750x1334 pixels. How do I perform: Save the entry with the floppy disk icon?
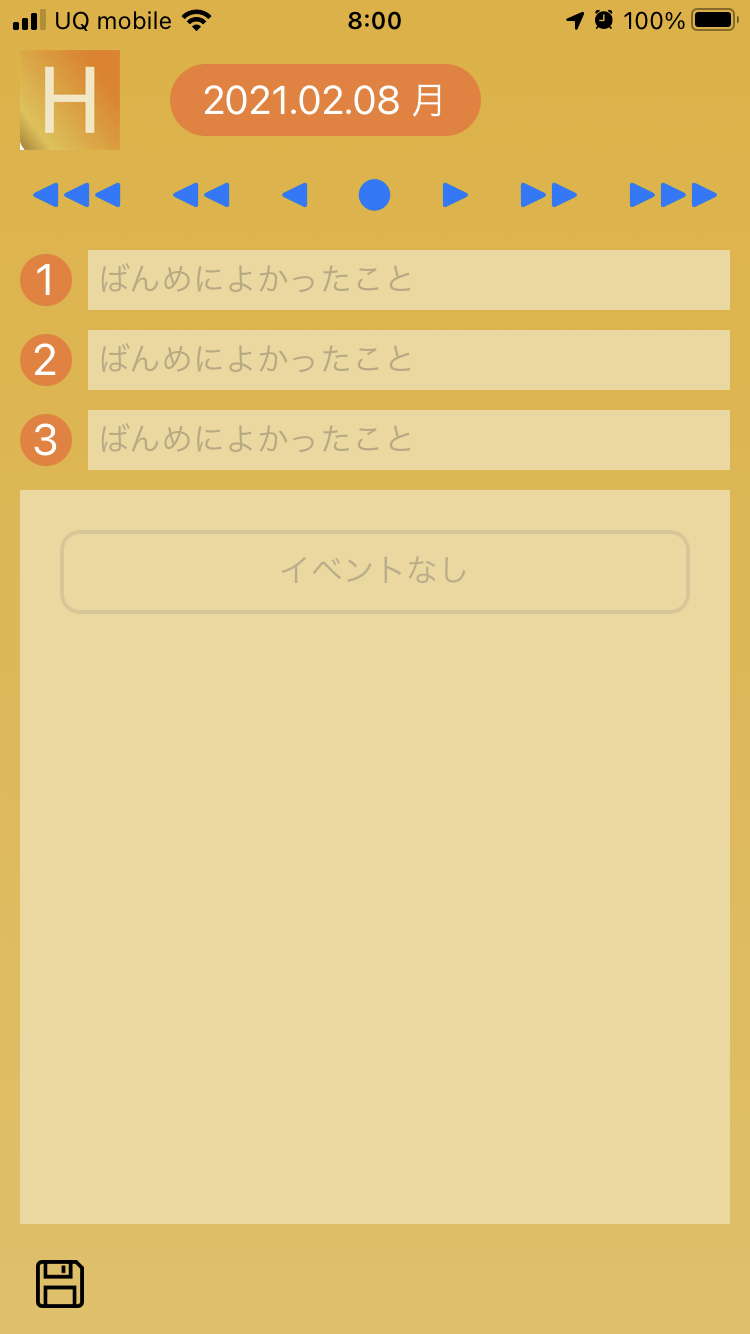coord(60,1283)
